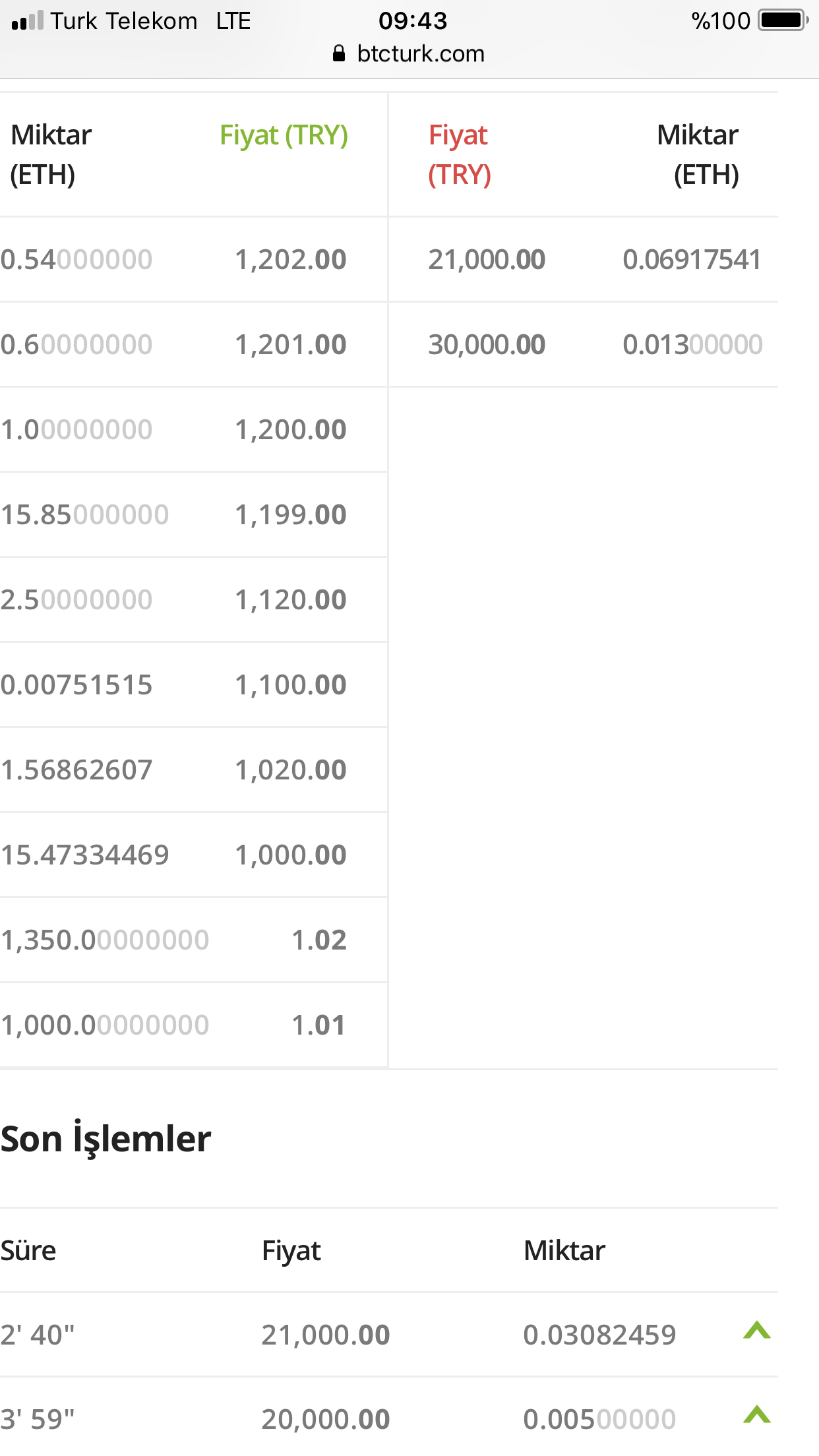Tap the btcturk.com address bar
Screen dimensions: 819x1456
point(409,54)
